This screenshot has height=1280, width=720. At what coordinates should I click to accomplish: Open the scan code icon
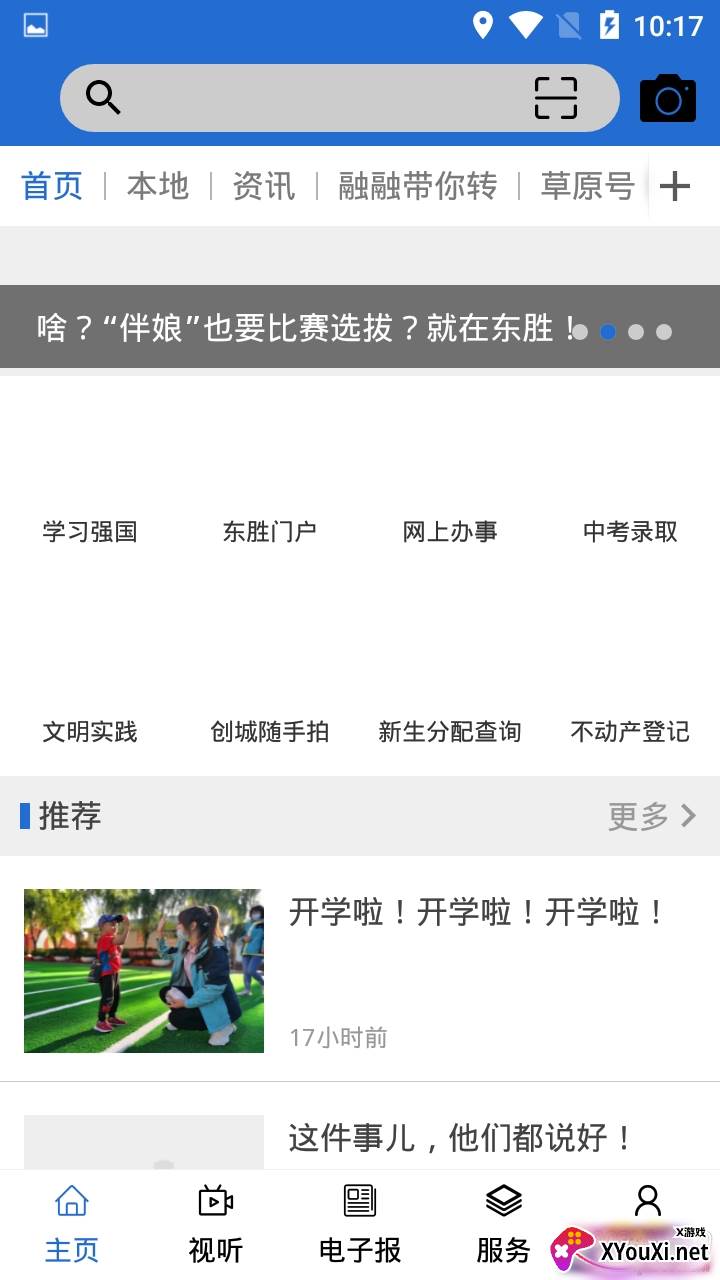[555, 98]
